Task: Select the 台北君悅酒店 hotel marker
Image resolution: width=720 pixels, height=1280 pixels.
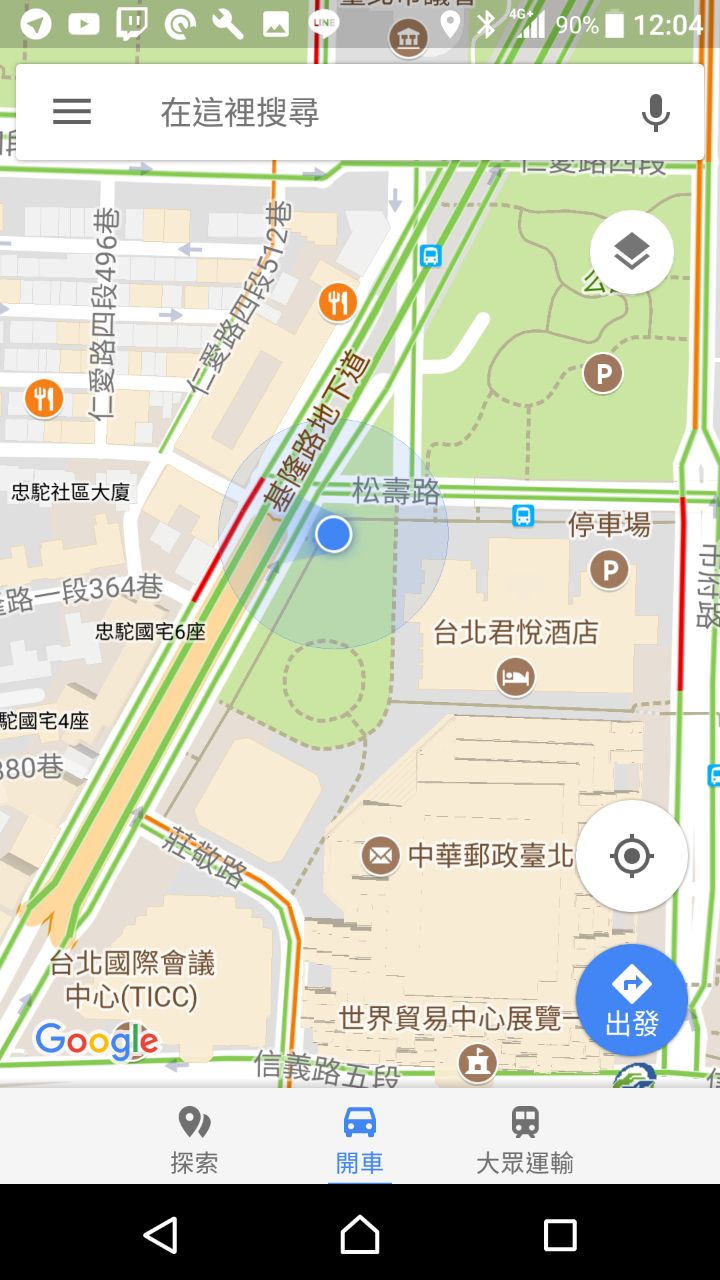Action: [515, 677]
